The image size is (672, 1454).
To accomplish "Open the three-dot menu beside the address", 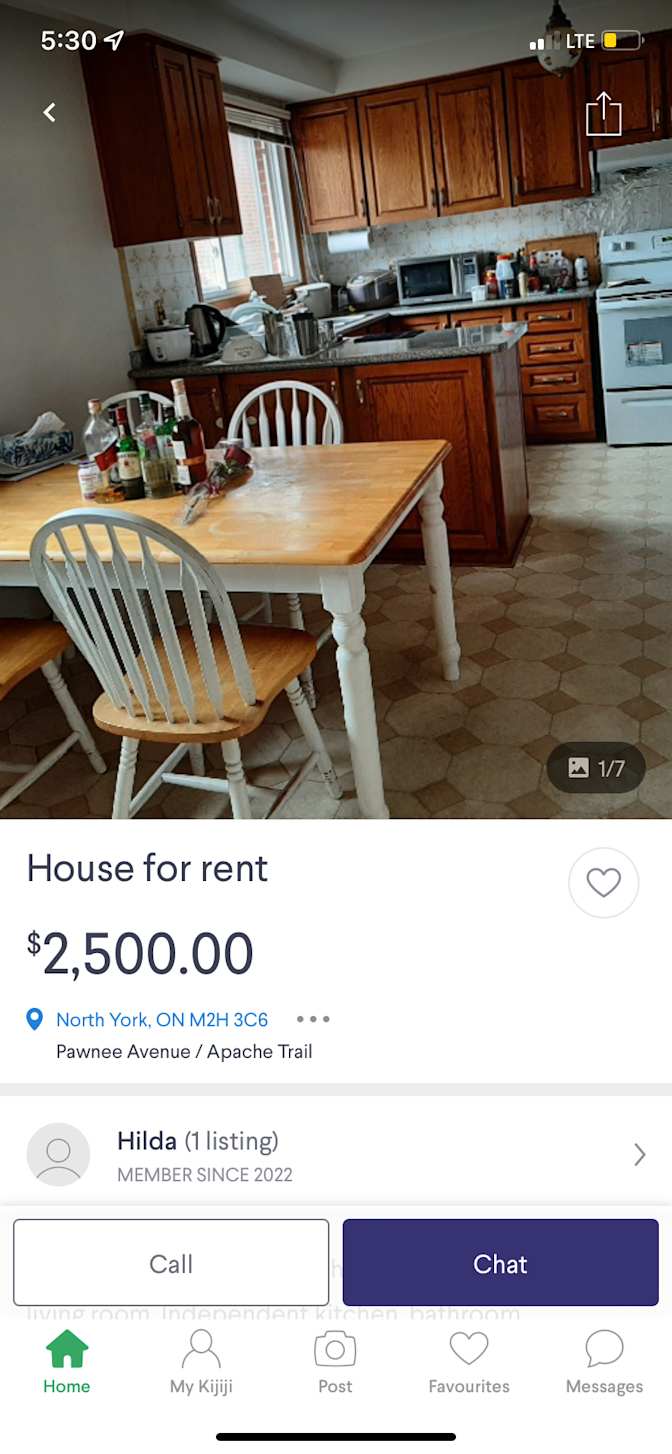I will coord(313,1020).
